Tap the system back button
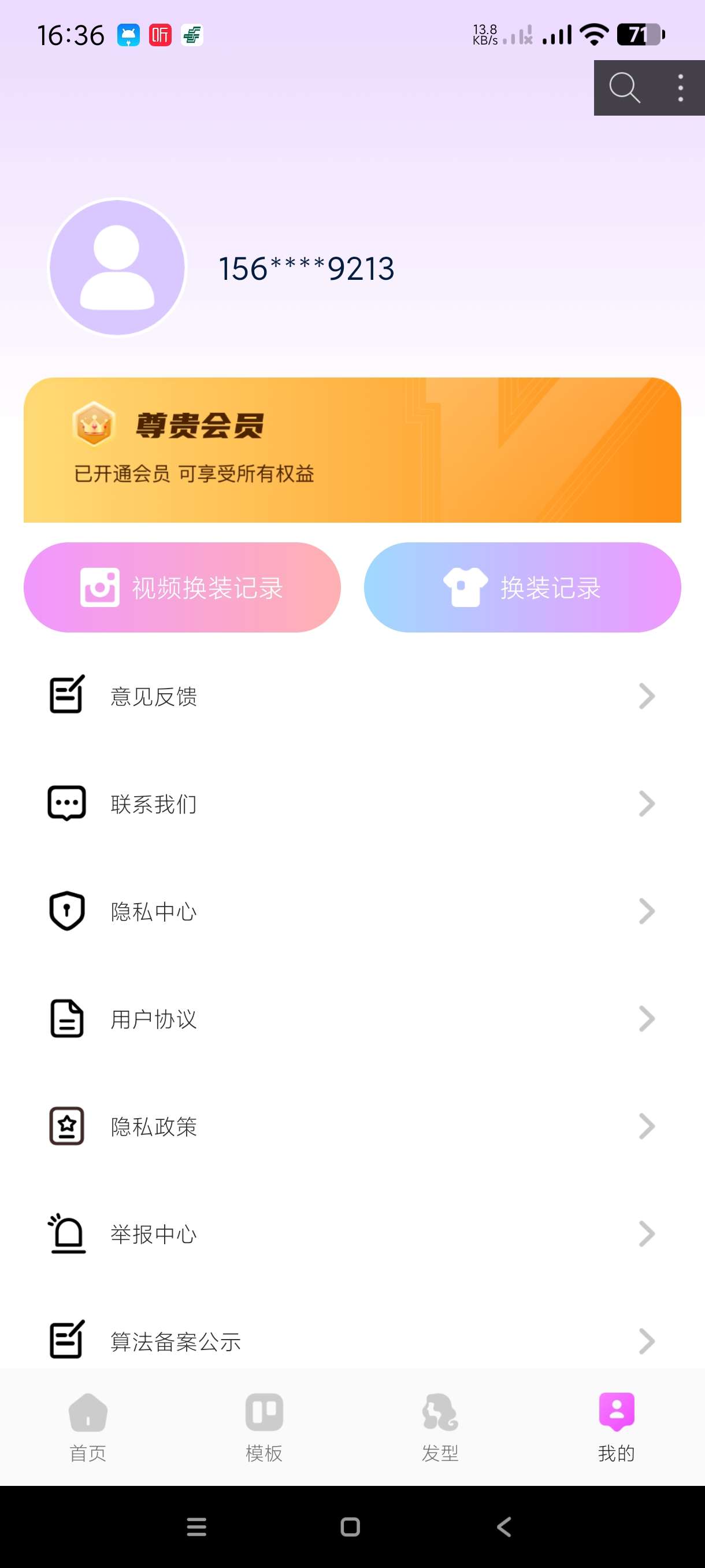 504,1526
